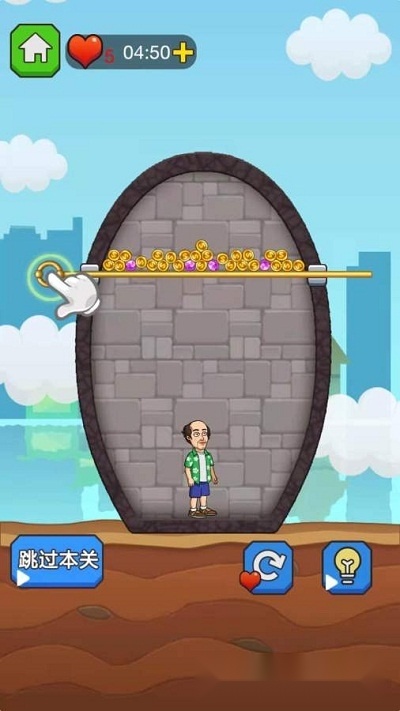
Task: Add more hearts with the yellow plus
Action: tap(183, 54)
